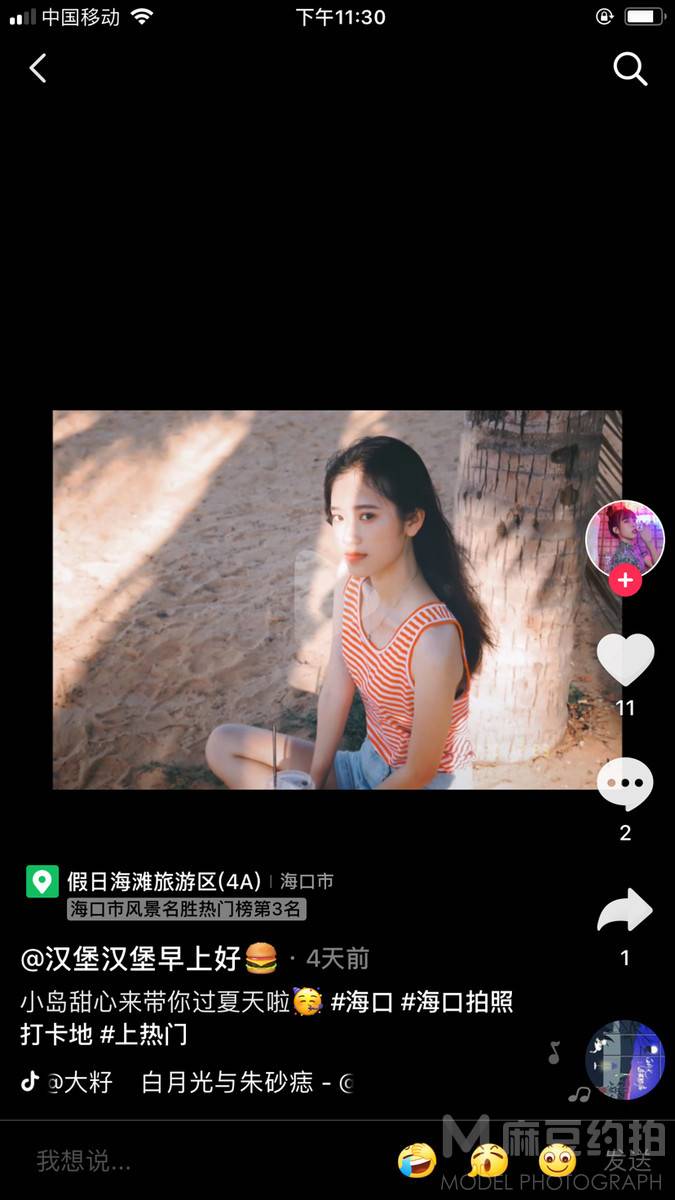Like this video with the heart icon
Image resolution: width=675 pixels, height=1200 pixels.
(625, 660)
